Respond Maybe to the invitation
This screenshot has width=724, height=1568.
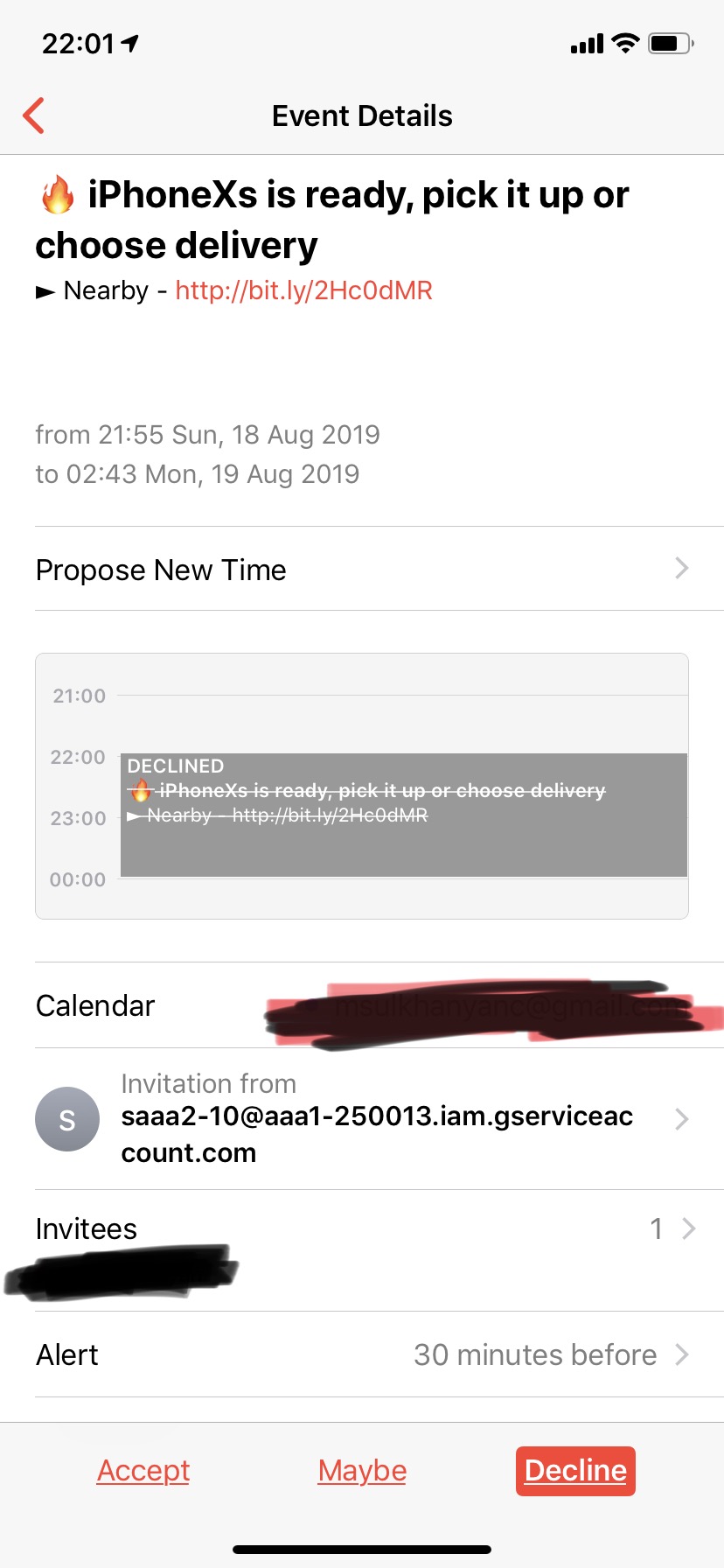coord(362,1471)
